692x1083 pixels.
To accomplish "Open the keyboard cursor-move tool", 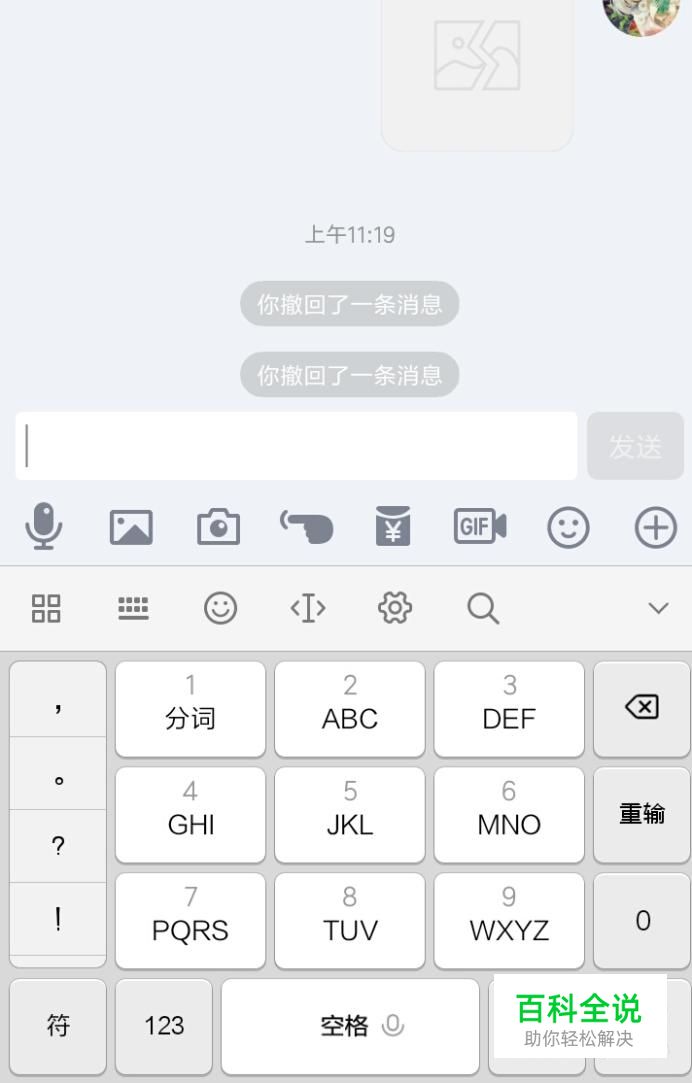I will point(308,608).
